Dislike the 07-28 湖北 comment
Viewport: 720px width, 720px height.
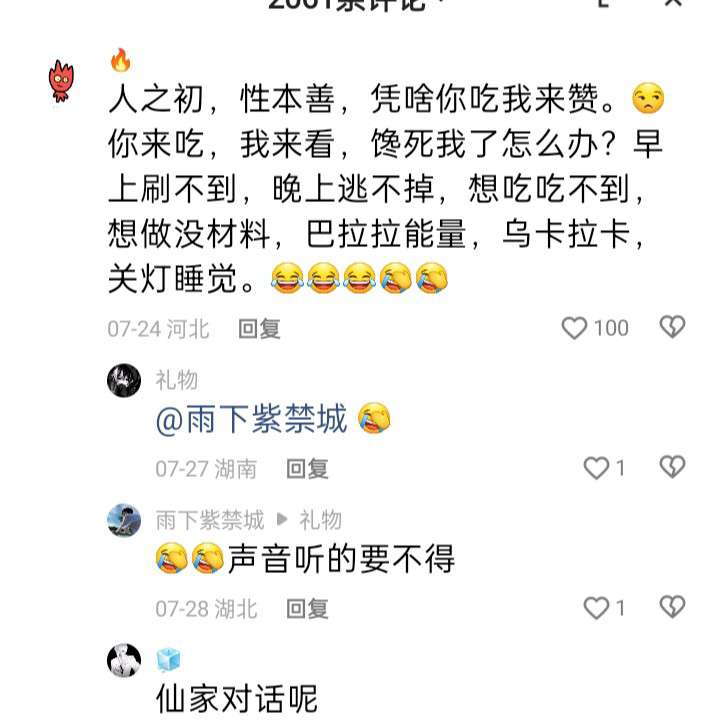coord(673,607)
